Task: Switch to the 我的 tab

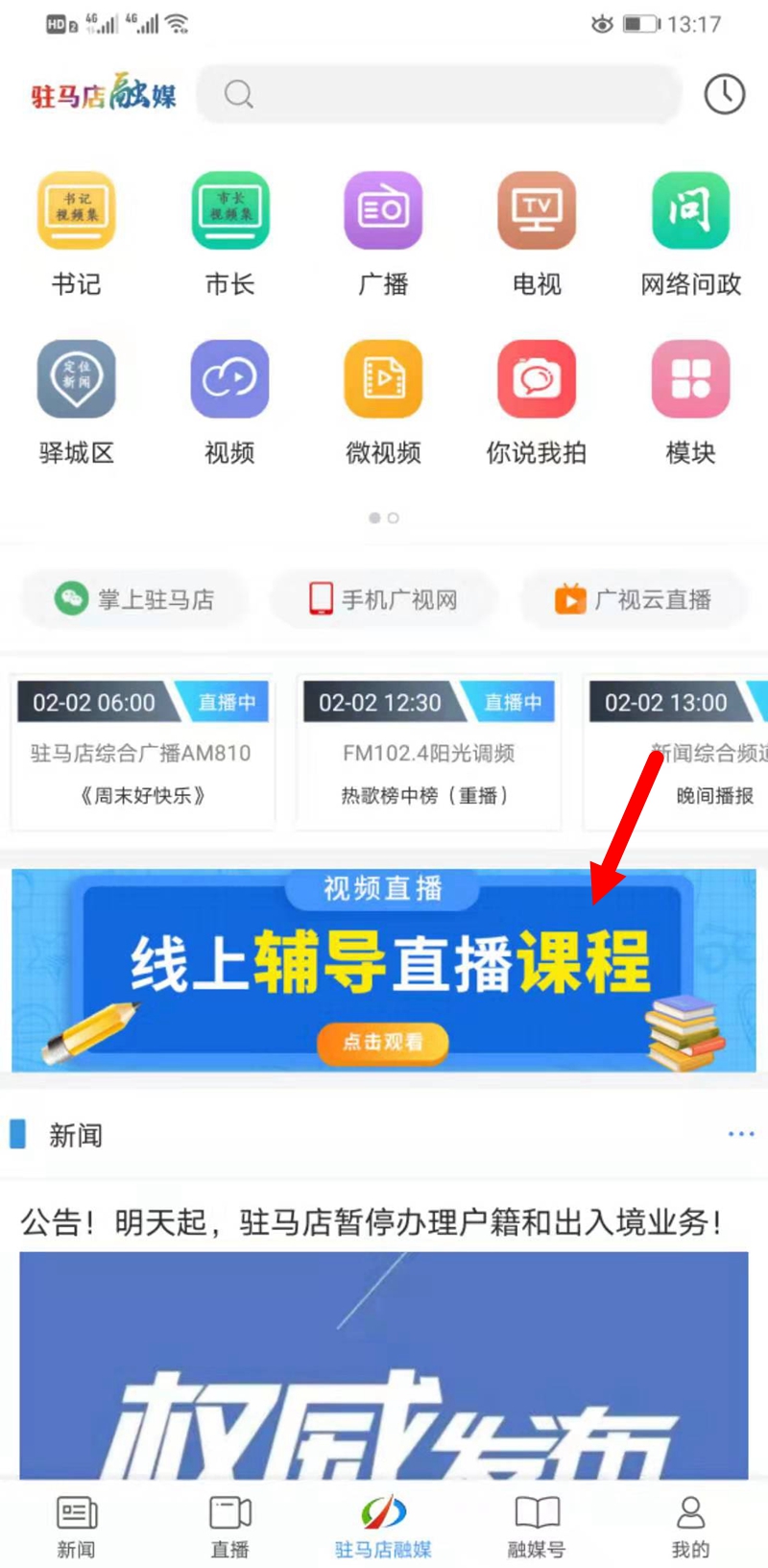Action: 690,1527
